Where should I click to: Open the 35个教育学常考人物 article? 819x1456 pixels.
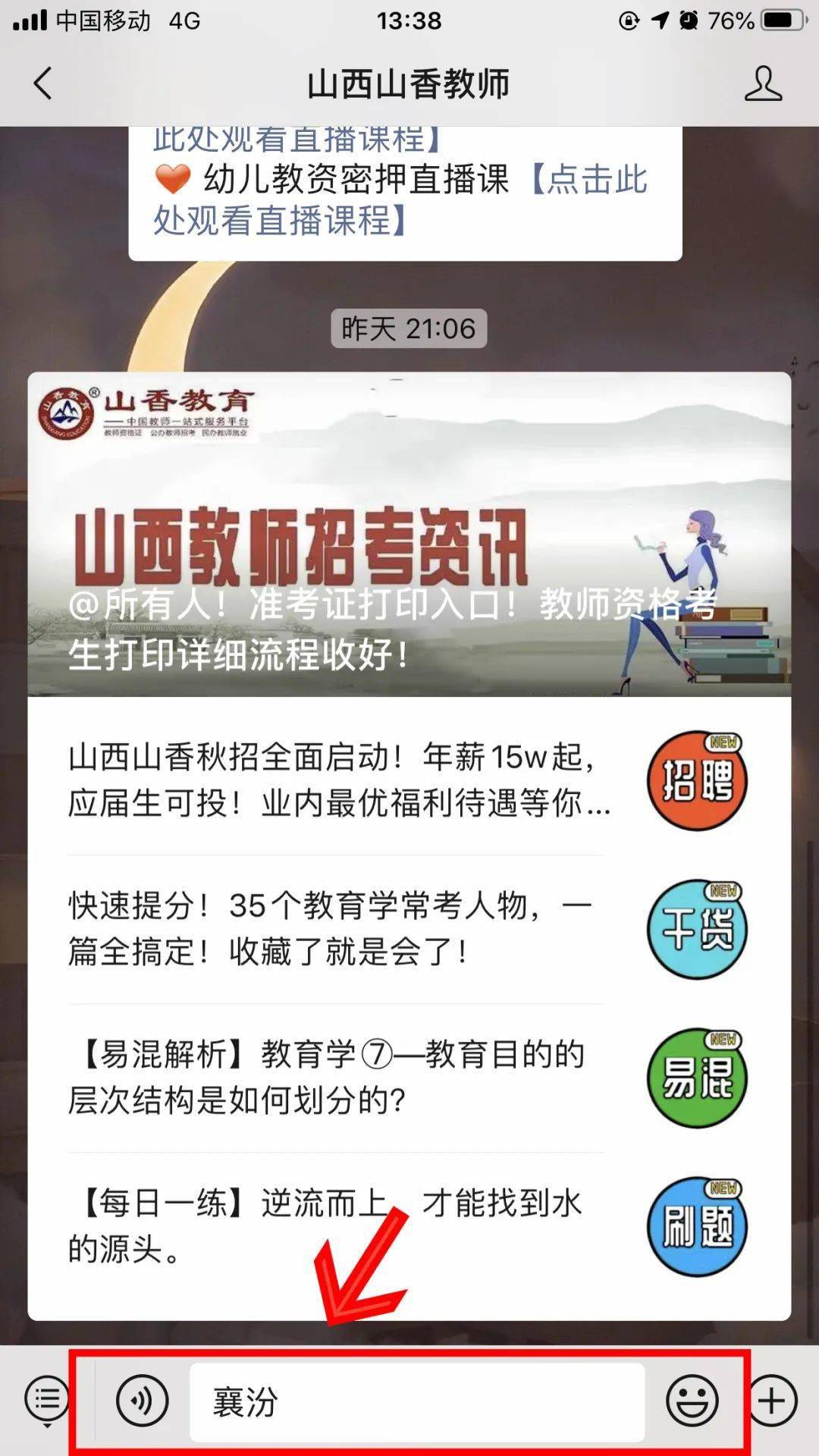pyautogui.click(x=409, y=929)
